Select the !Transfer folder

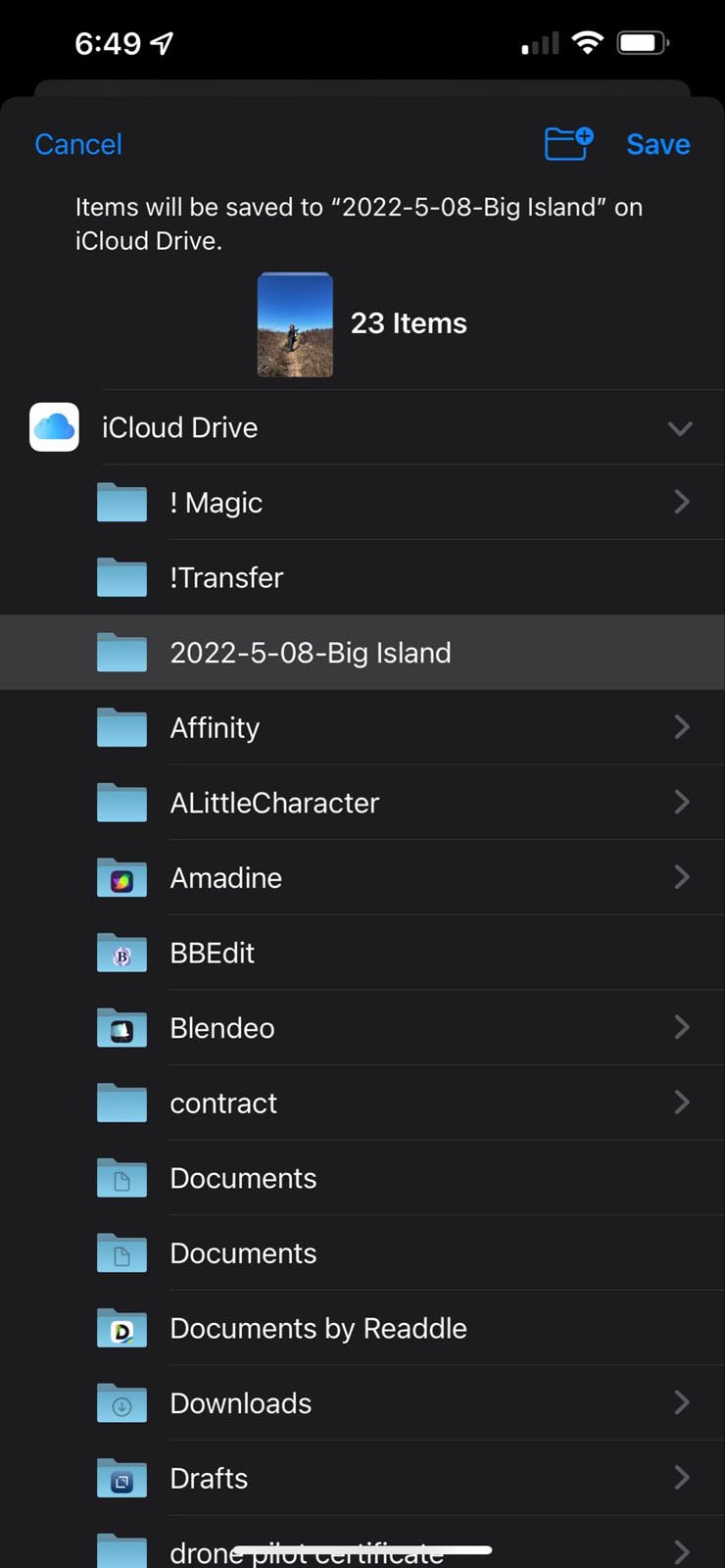pyautogui.click(x=362, y=578)
